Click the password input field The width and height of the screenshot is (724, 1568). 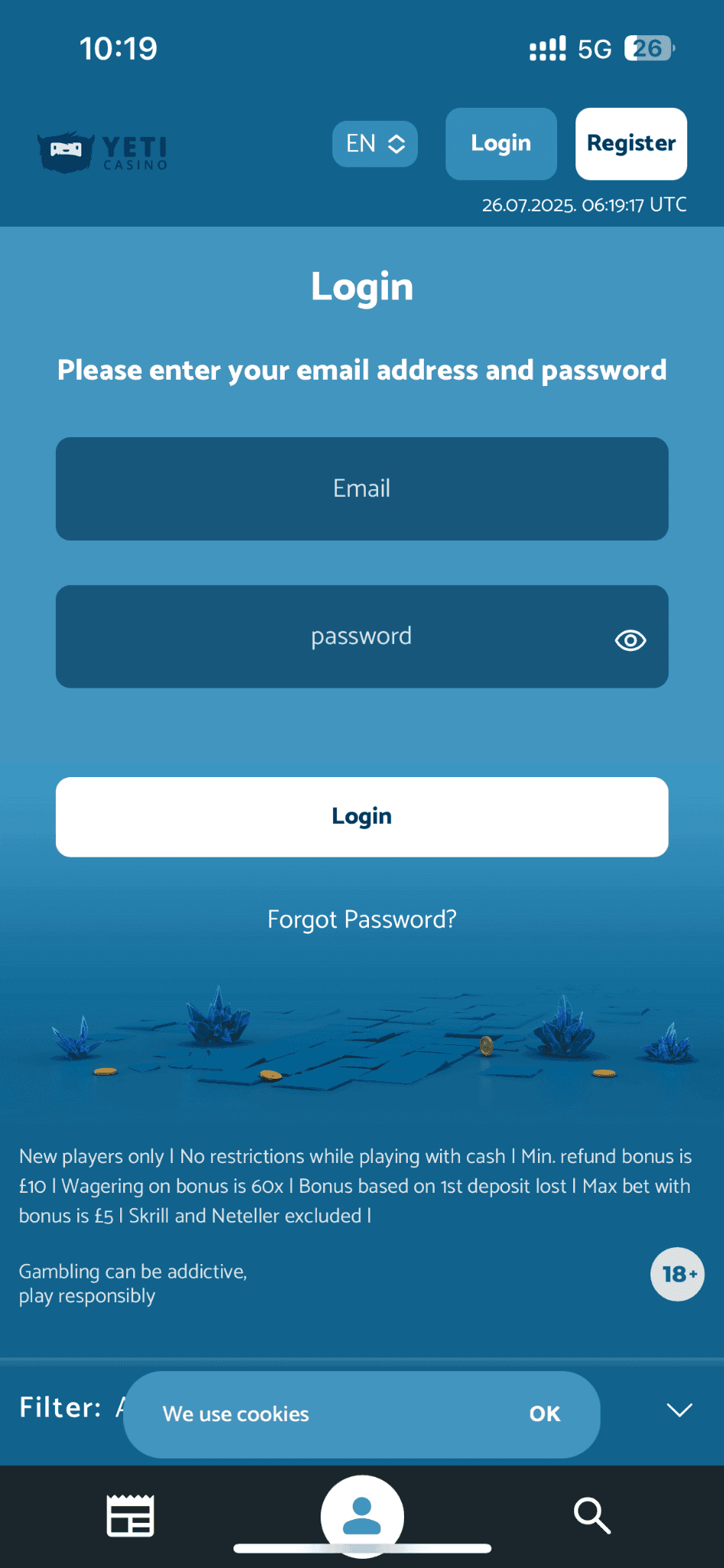[361, 636]
